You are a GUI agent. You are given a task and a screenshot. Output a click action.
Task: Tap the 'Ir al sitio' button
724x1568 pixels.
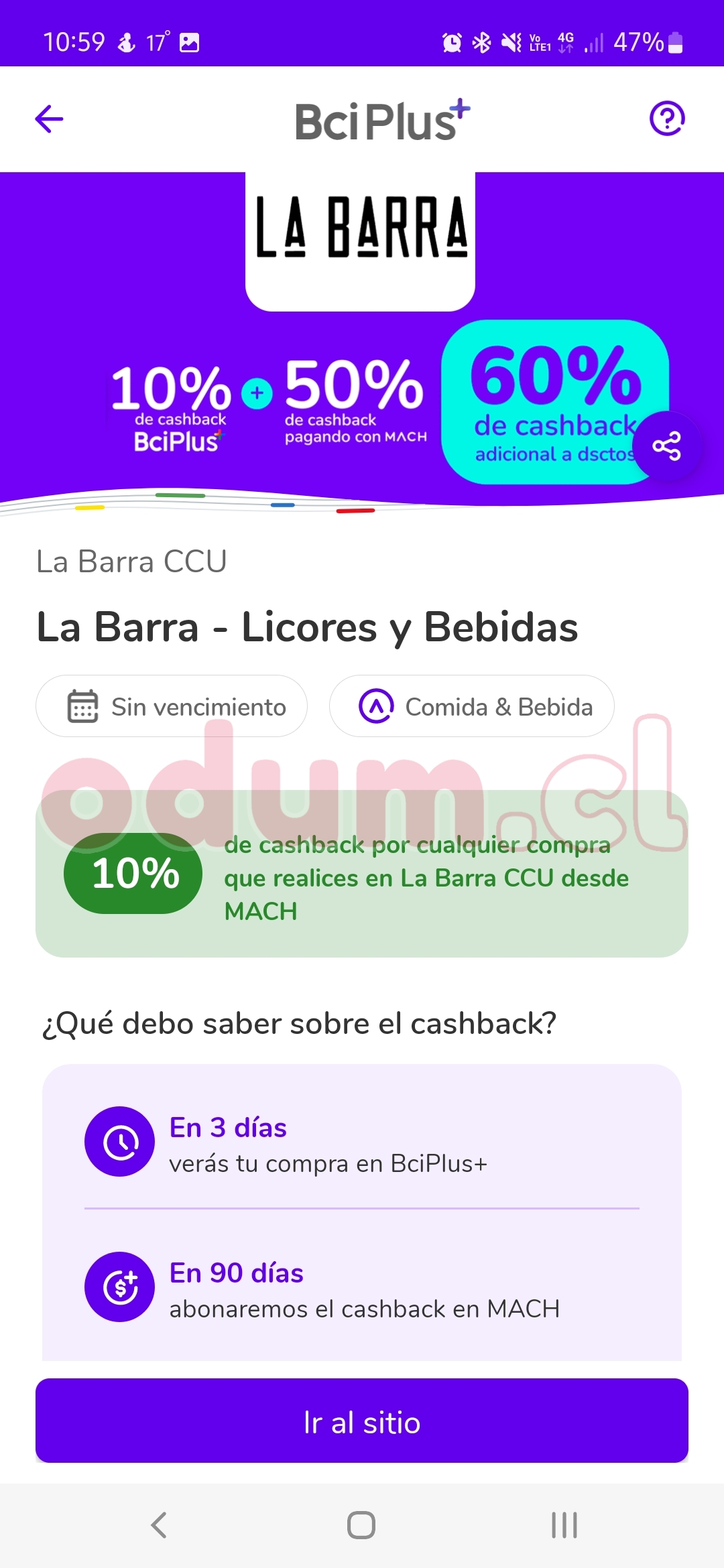(x=362, y=1422)
